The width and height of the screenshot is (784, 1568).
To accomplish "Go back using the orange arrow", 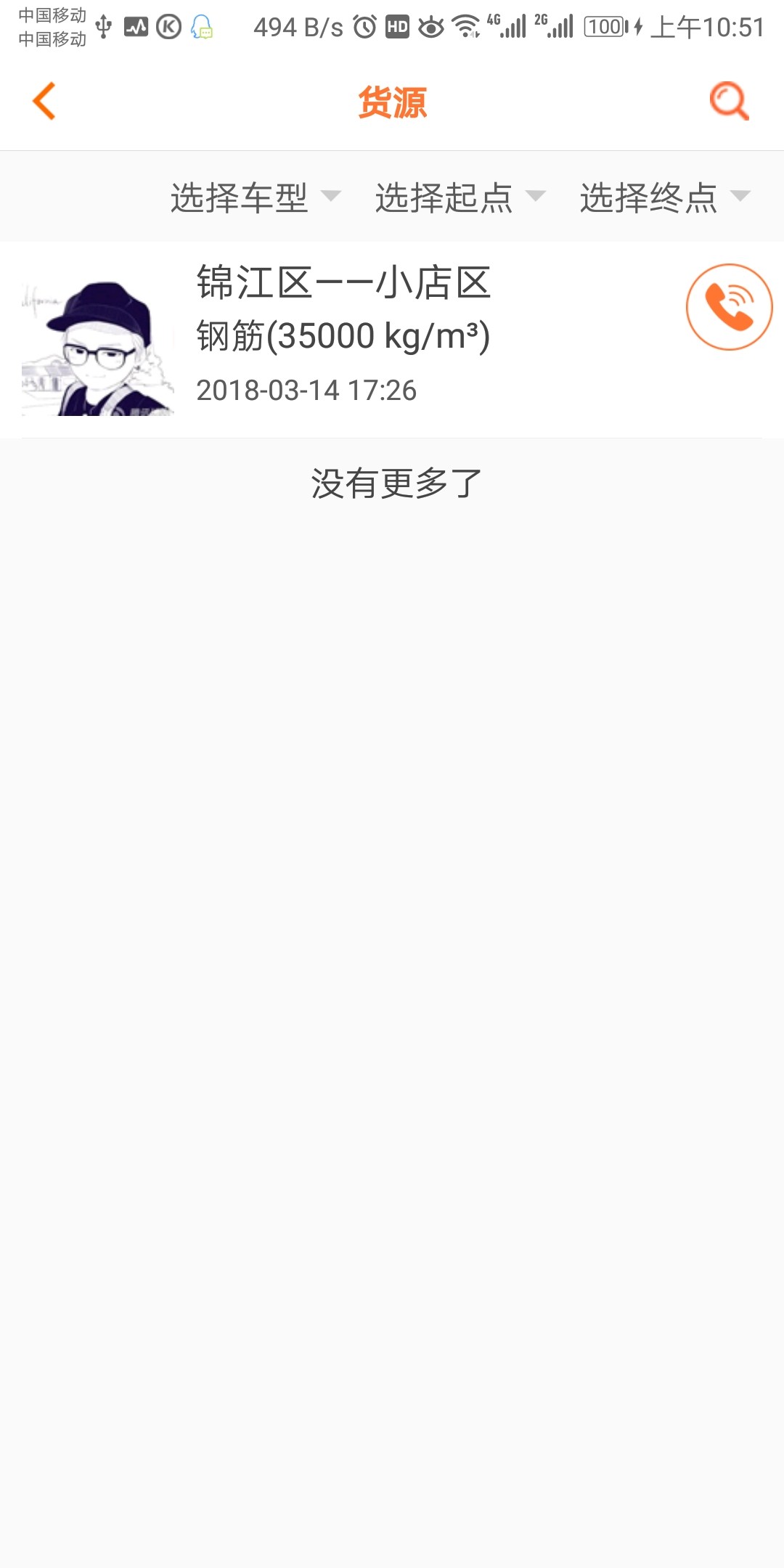I will 44,101.
